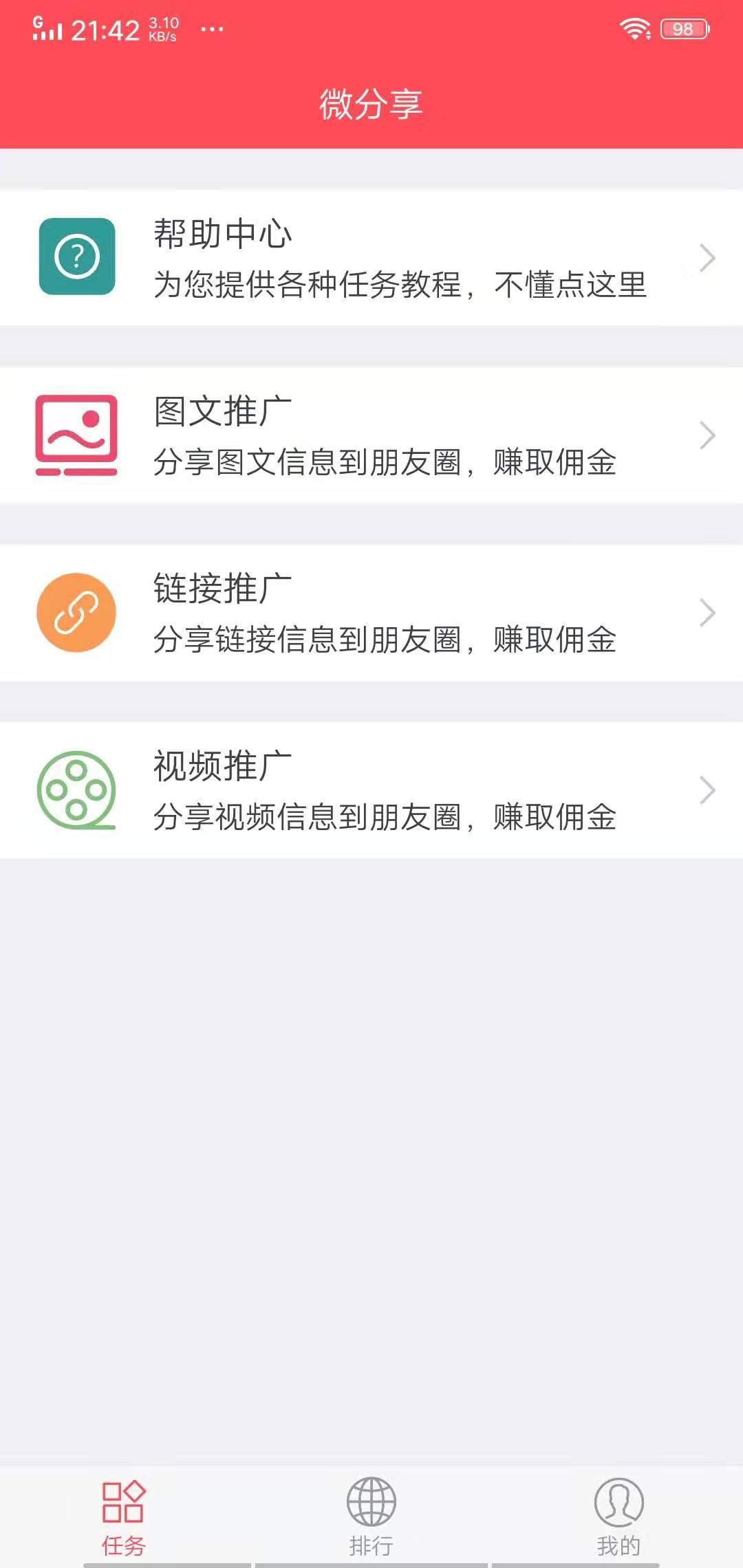Select the green film reel icon
743x1568 pixels.
pyautogui.click(x=76, y=790)
